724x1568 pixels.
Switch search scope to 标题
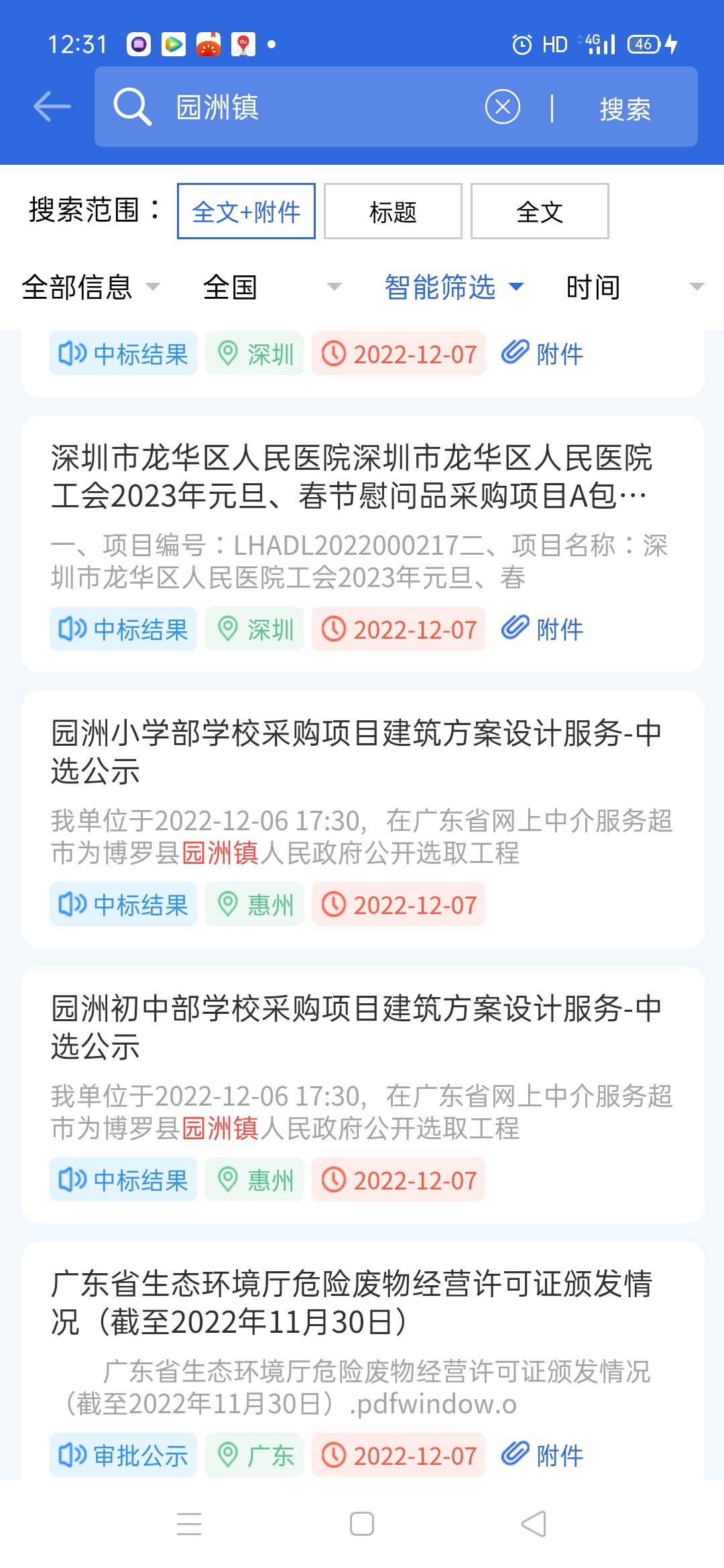click(x=393, y=212)
